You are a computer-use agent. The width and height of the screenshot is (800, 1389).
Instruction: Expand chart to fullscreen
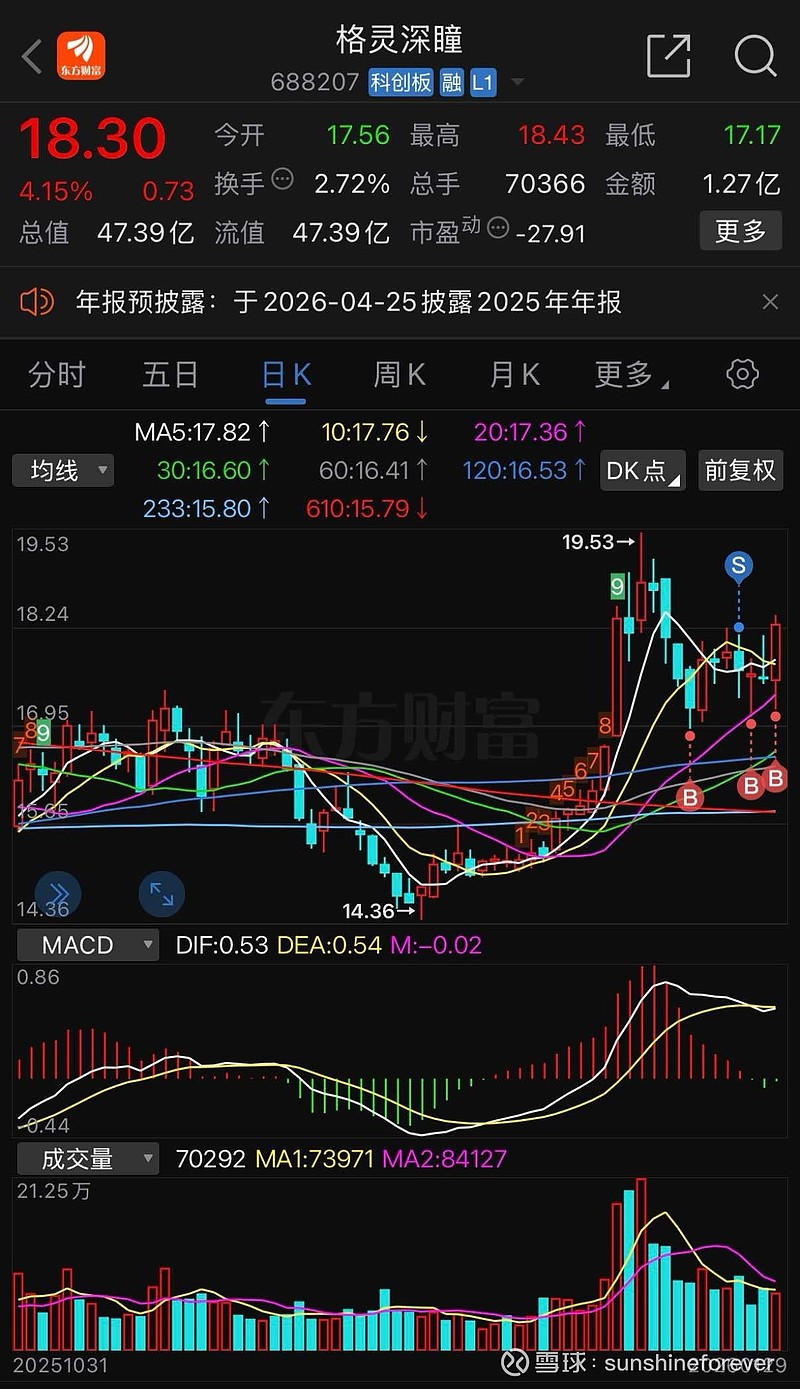point(161,894)
